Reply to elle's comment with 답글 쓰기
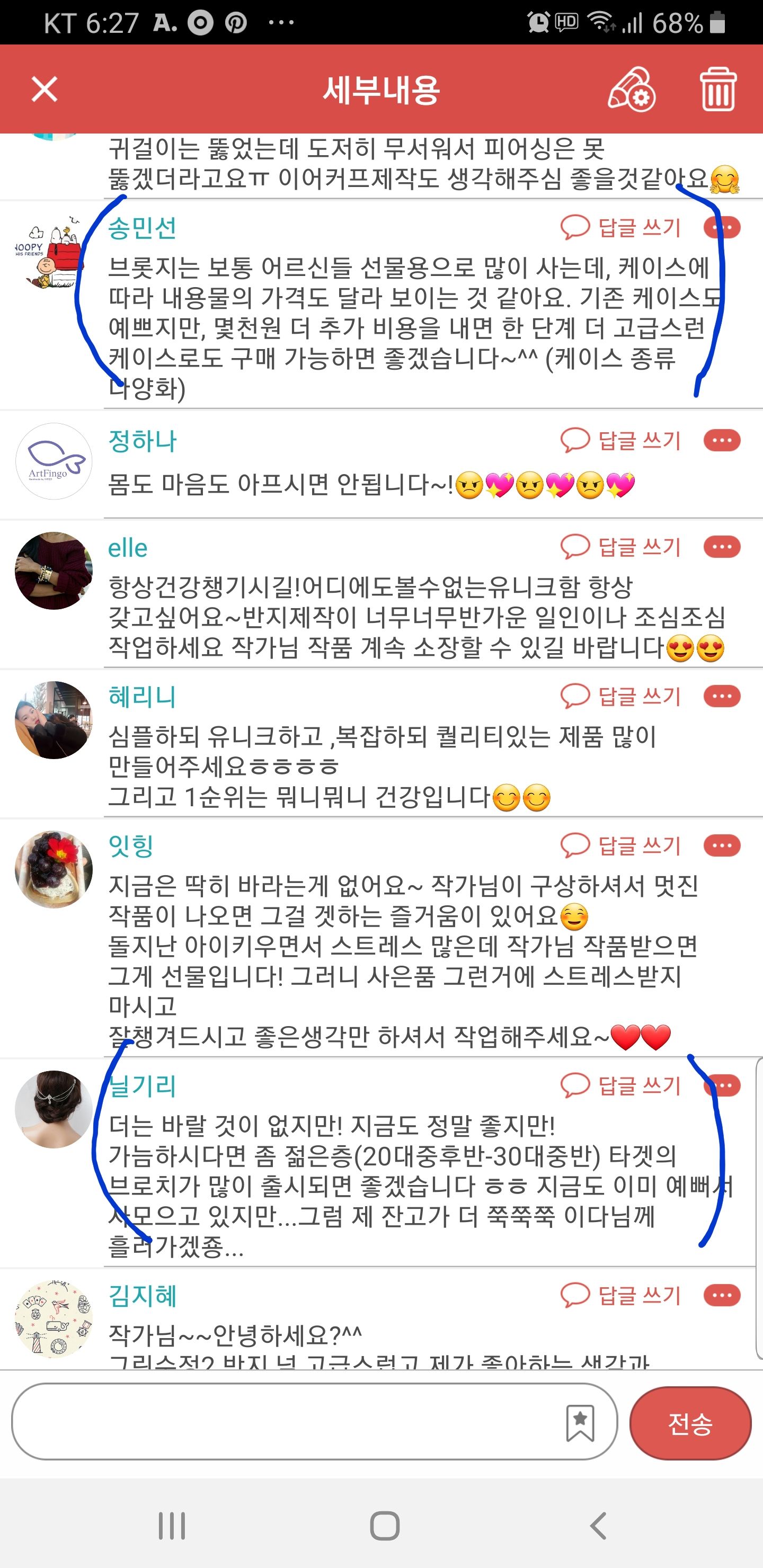 [x=621, y=547]
